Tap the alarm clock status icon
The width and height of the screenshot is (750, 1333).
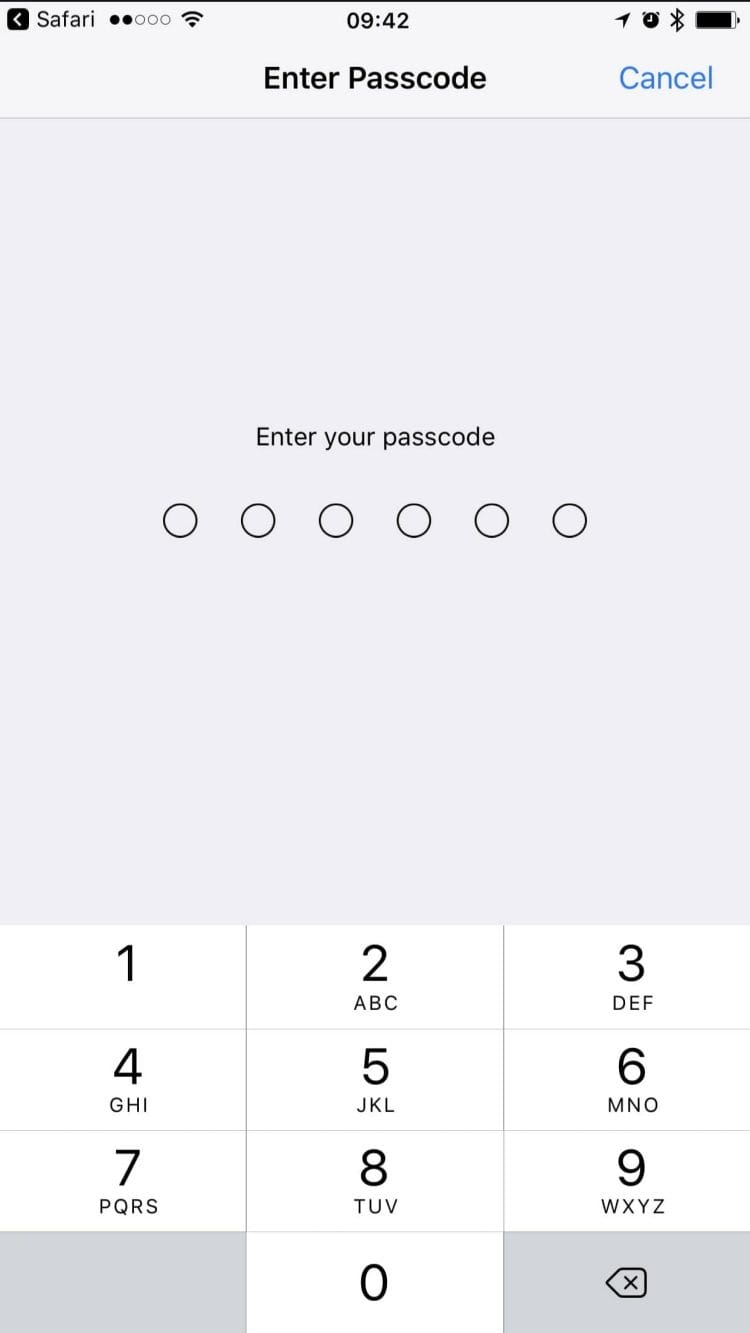(650, 19)
